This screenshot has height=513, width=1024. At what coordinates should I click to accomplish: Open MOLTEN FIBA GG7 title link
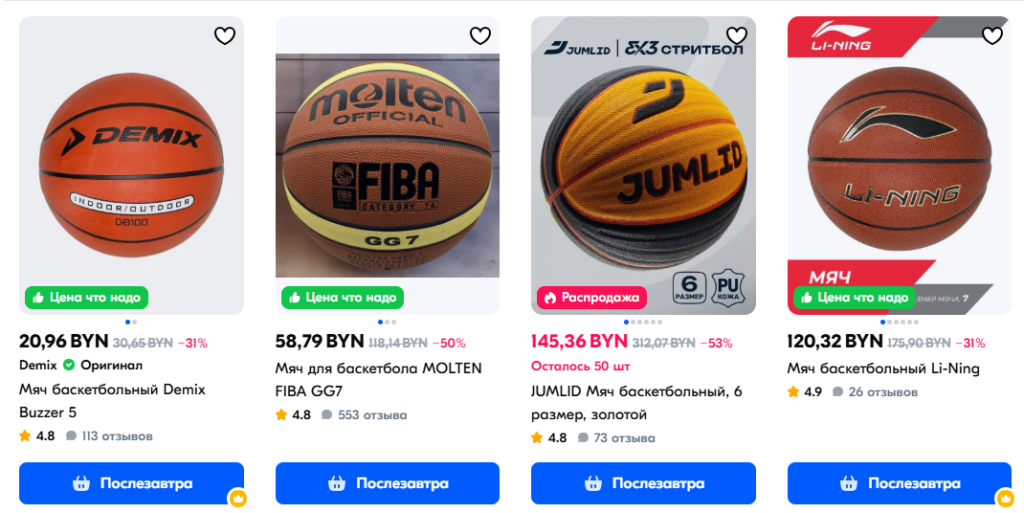click(x=378, y=379)
